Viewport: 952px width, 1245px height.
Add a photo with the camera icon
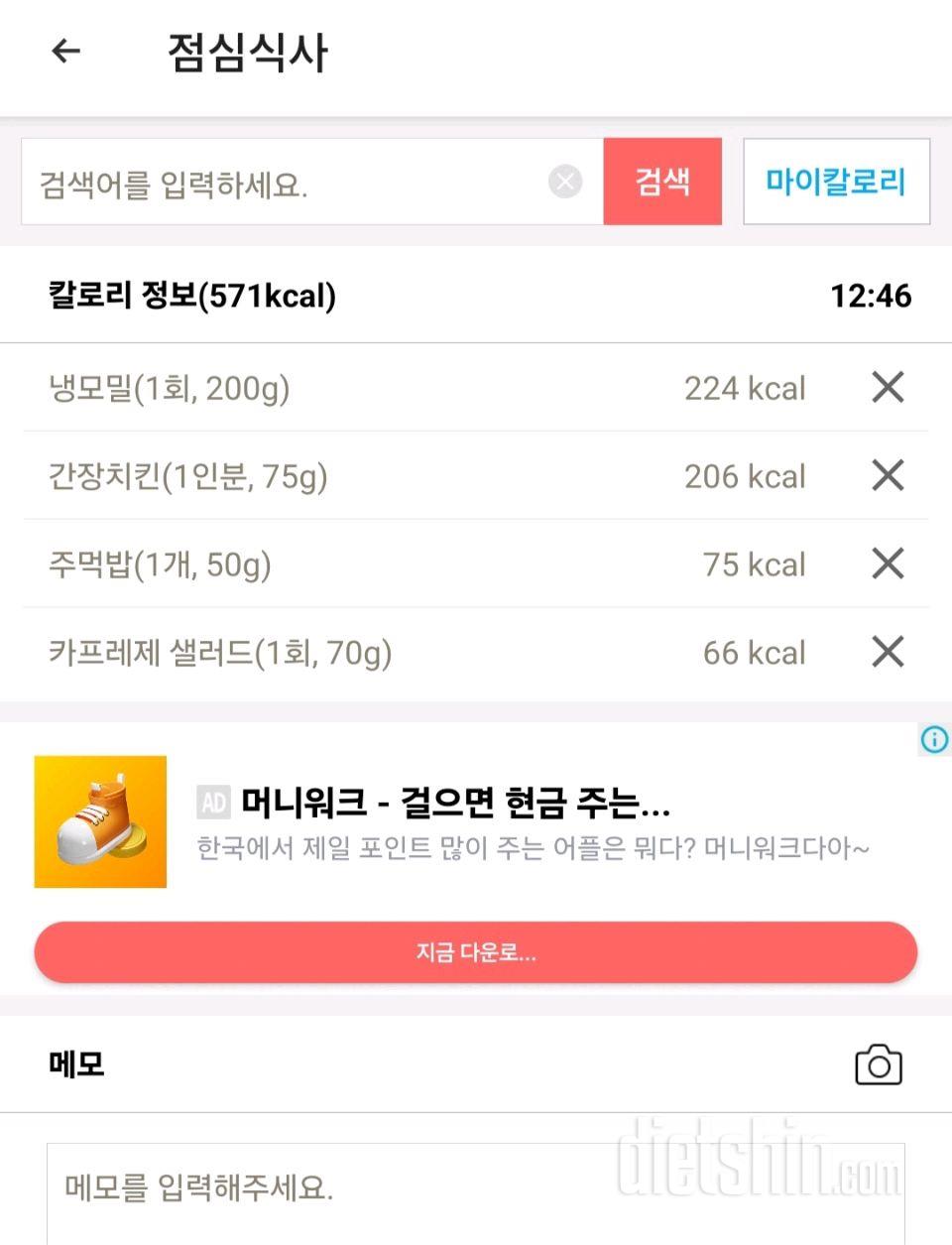pos(878,1064)
